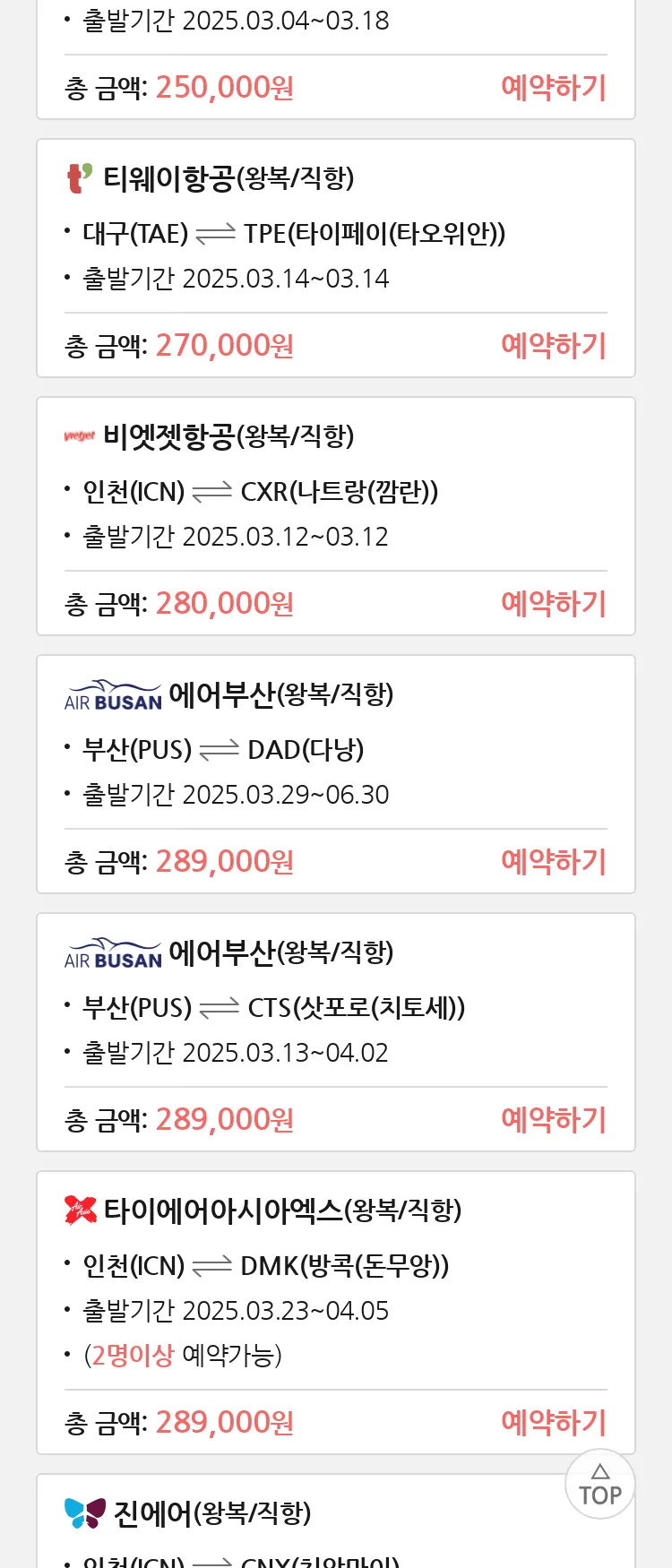
Task: Tap 예약하기 for the 250,000원 fare
Action: point(554,88)
